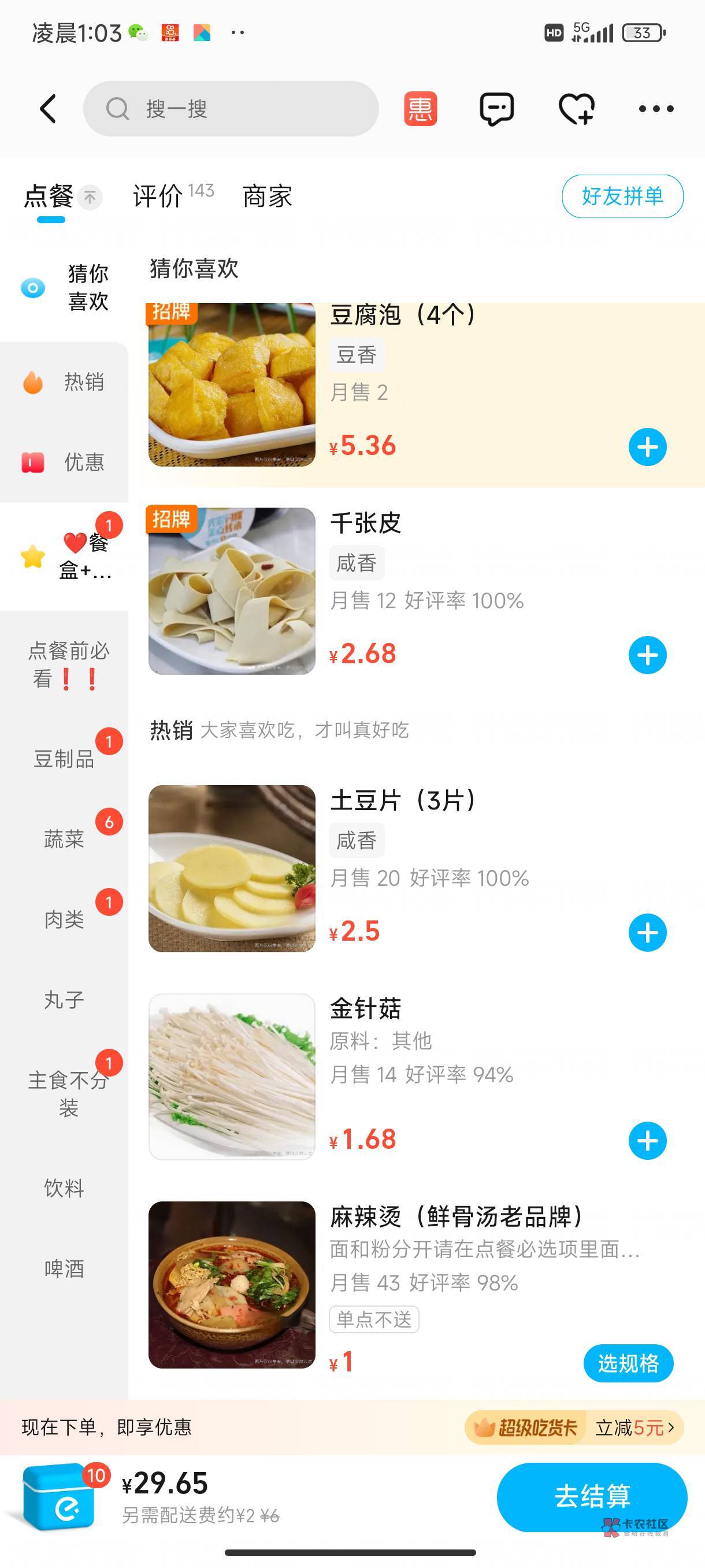
Task: Open the 超级吃货卡 立减5元 offer
Action: pos(574,1428)
